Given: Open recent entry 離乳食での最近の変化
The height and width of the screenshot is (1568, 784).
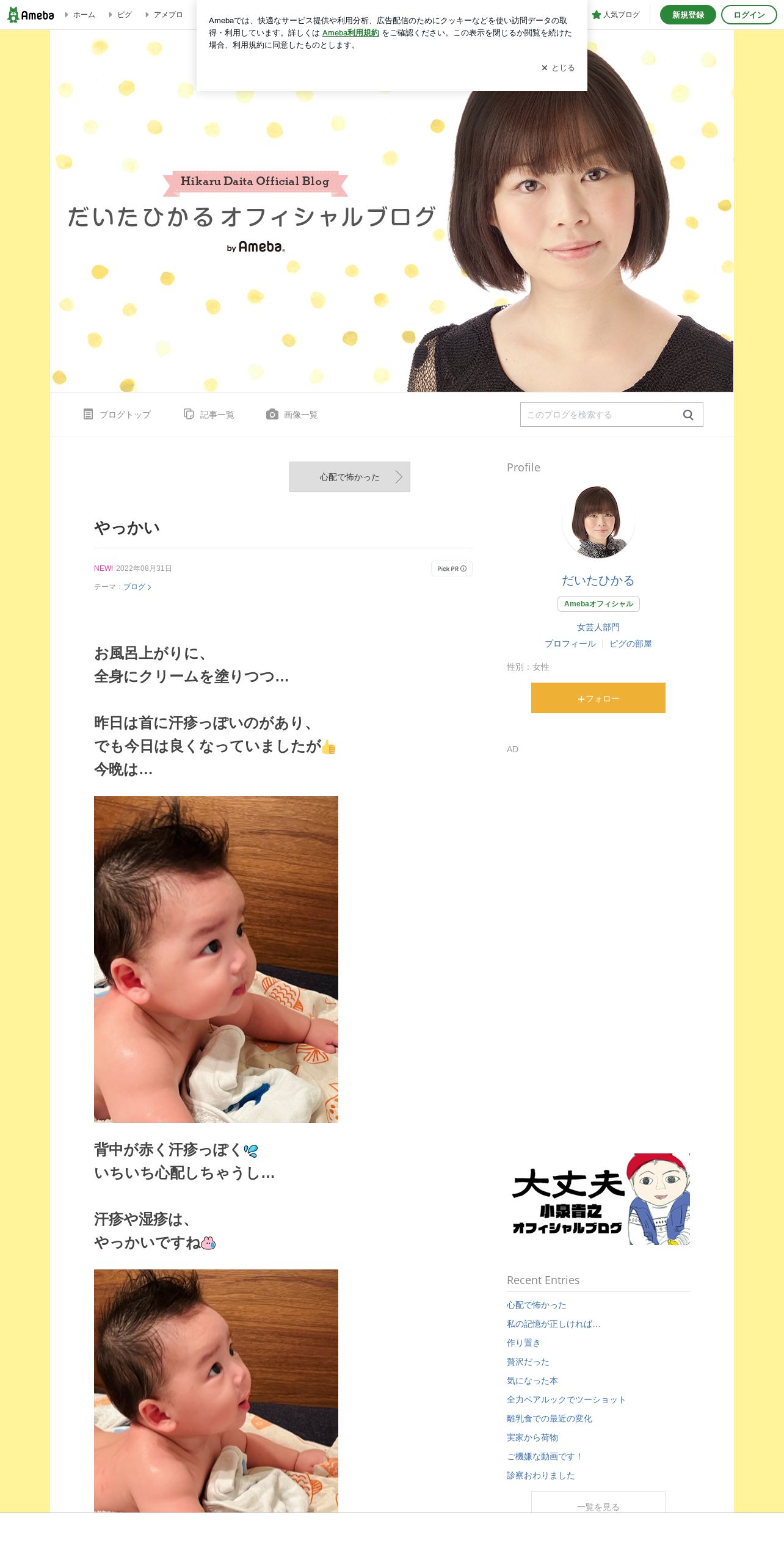Looking at the screenshot, I should [x=550, y=1418].
